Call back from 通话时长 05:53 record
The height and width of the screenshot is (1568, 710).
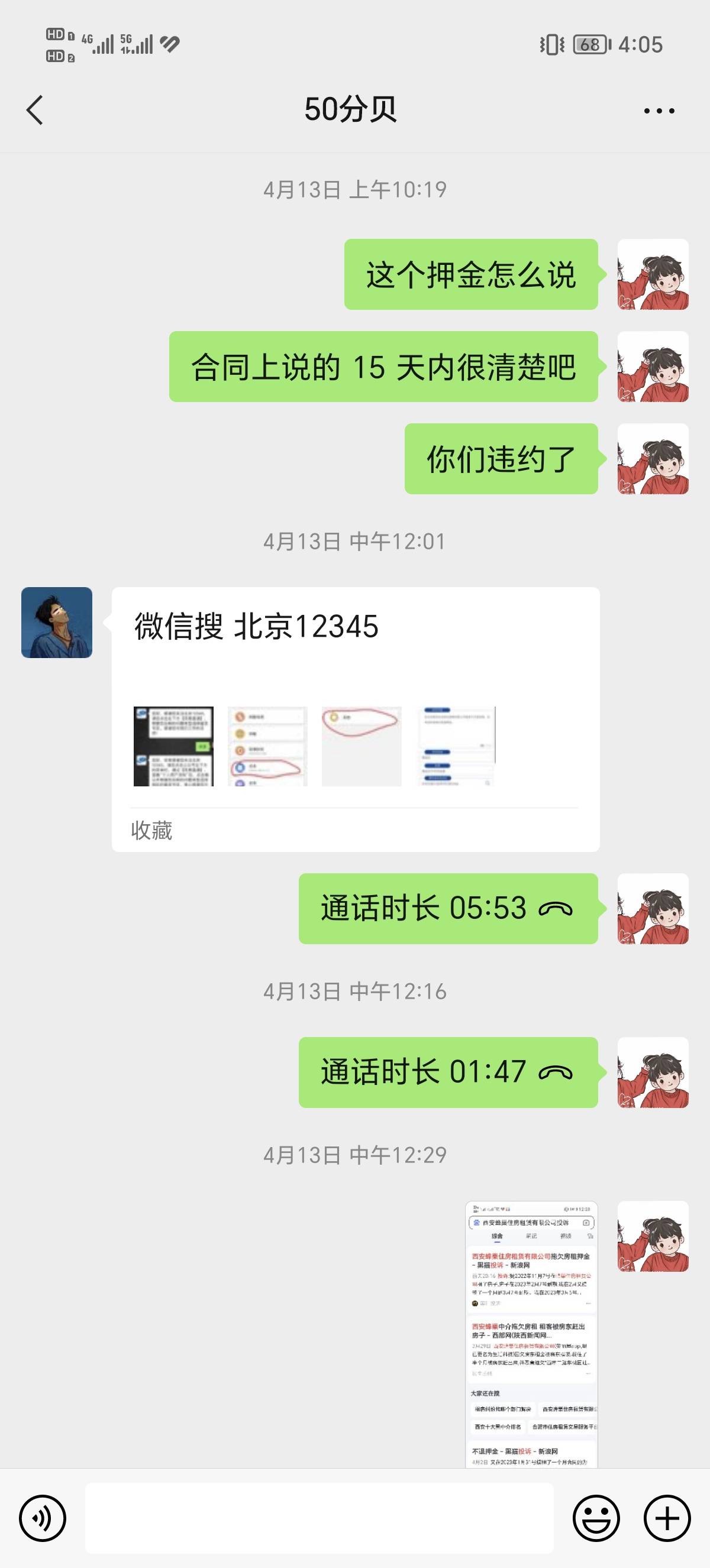(447, 908)
